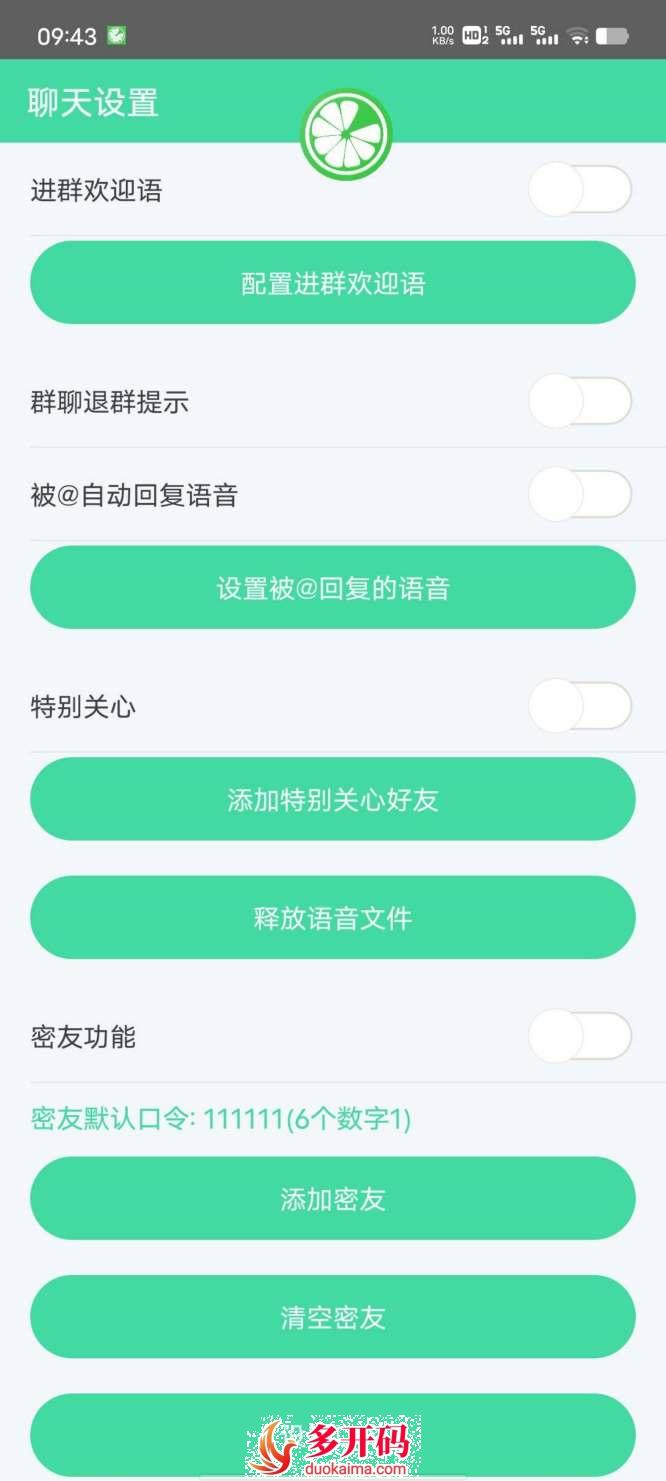Tap 配置进群欢迎语 button
666x1481 pixels.
pos(333,283)
